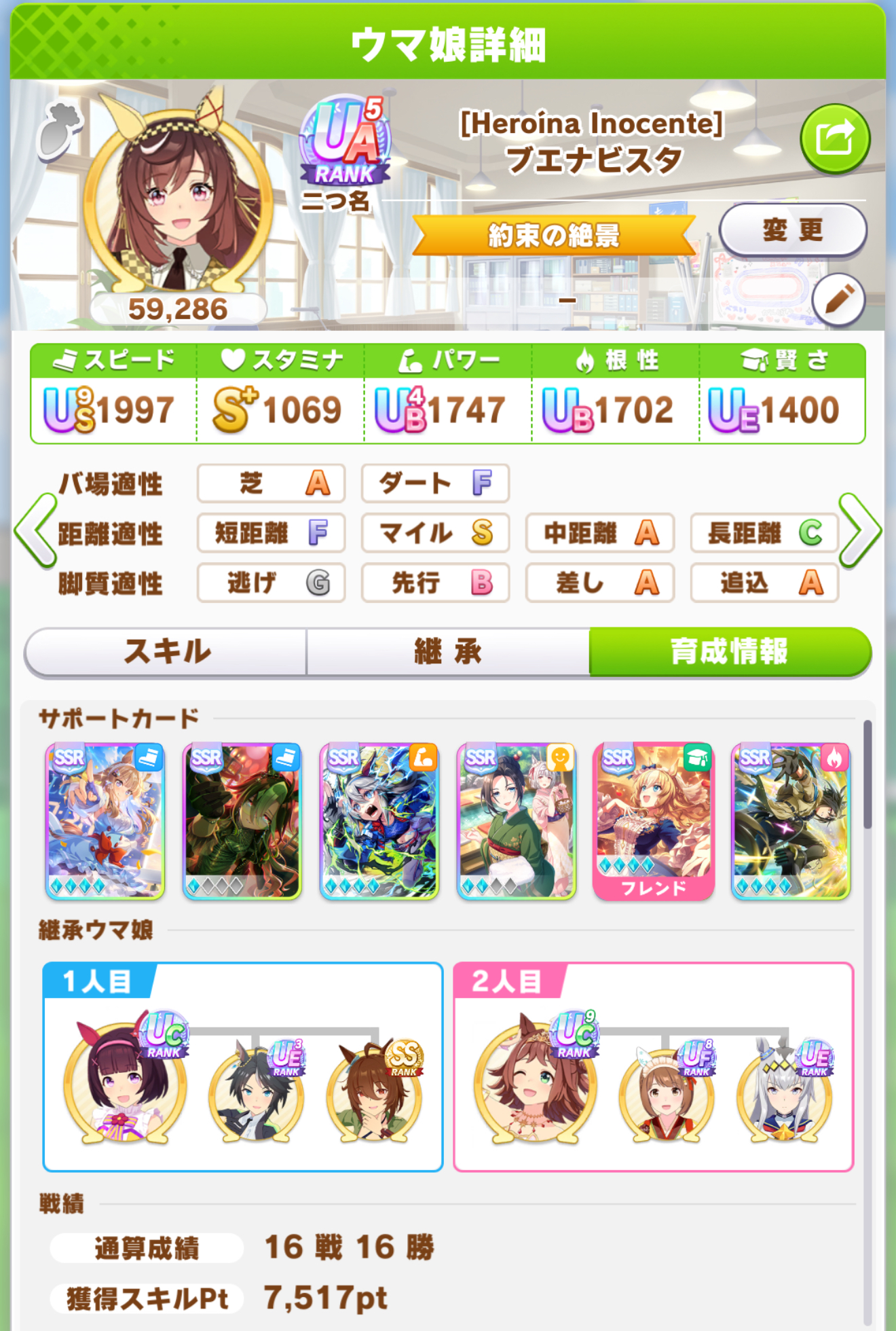Viewport: 896px width, 1331px height.
Task: View the 2人目 inherited parent portrait
Action: pos(536,1081)
